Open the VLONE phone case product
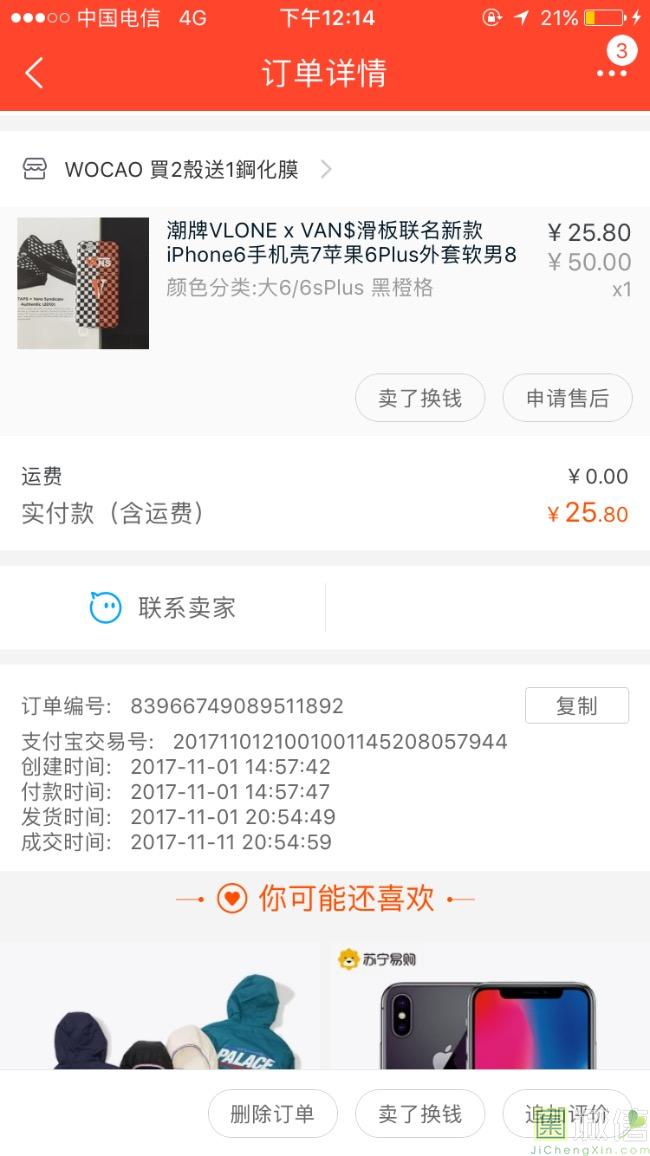 pos(340,243)
